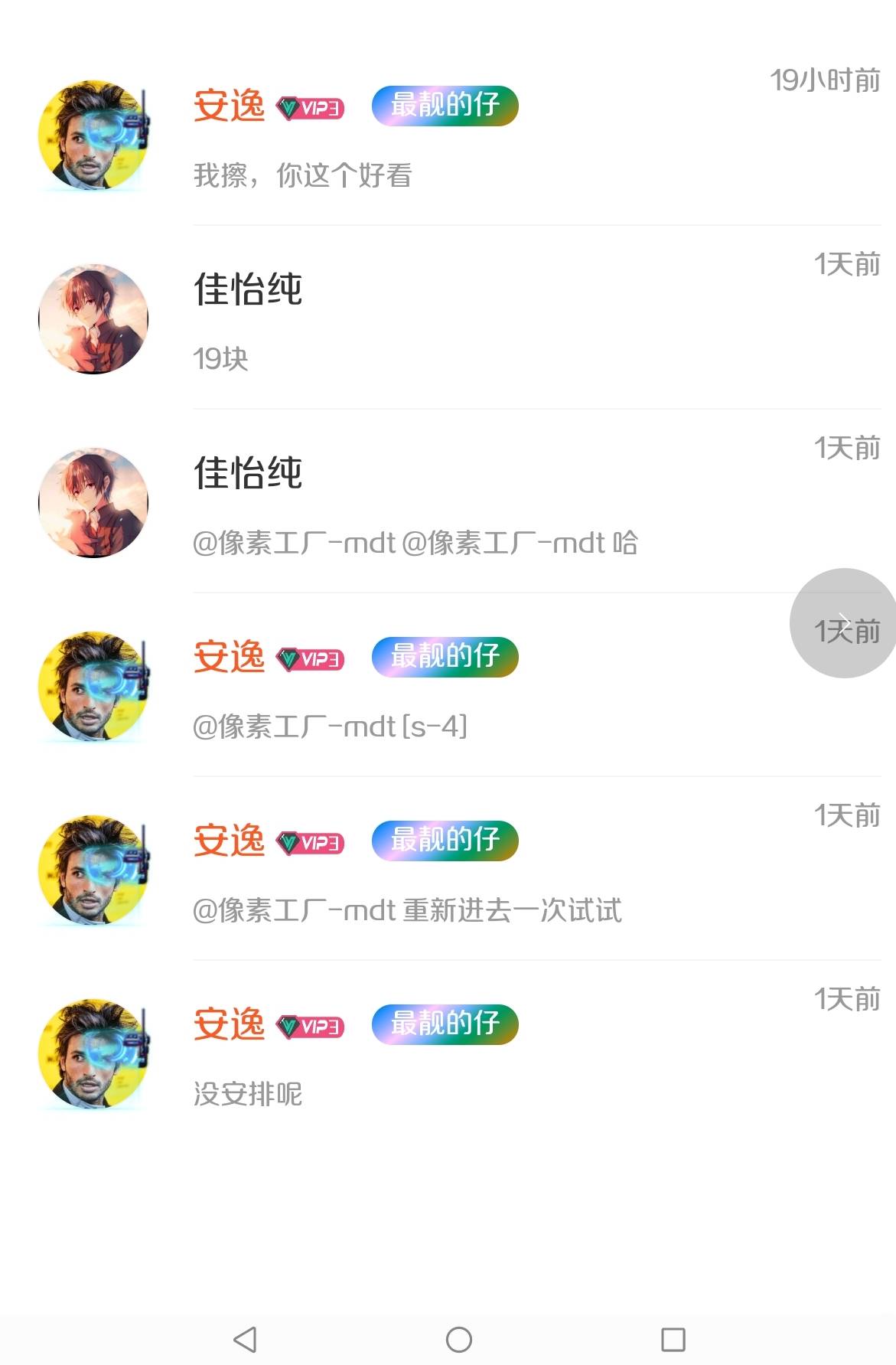Screen dimensions: 896x1365
Task: Open 安逸's comment "我擦，你这个好看"
Action: pyautogui.click(x=302, y=176)
